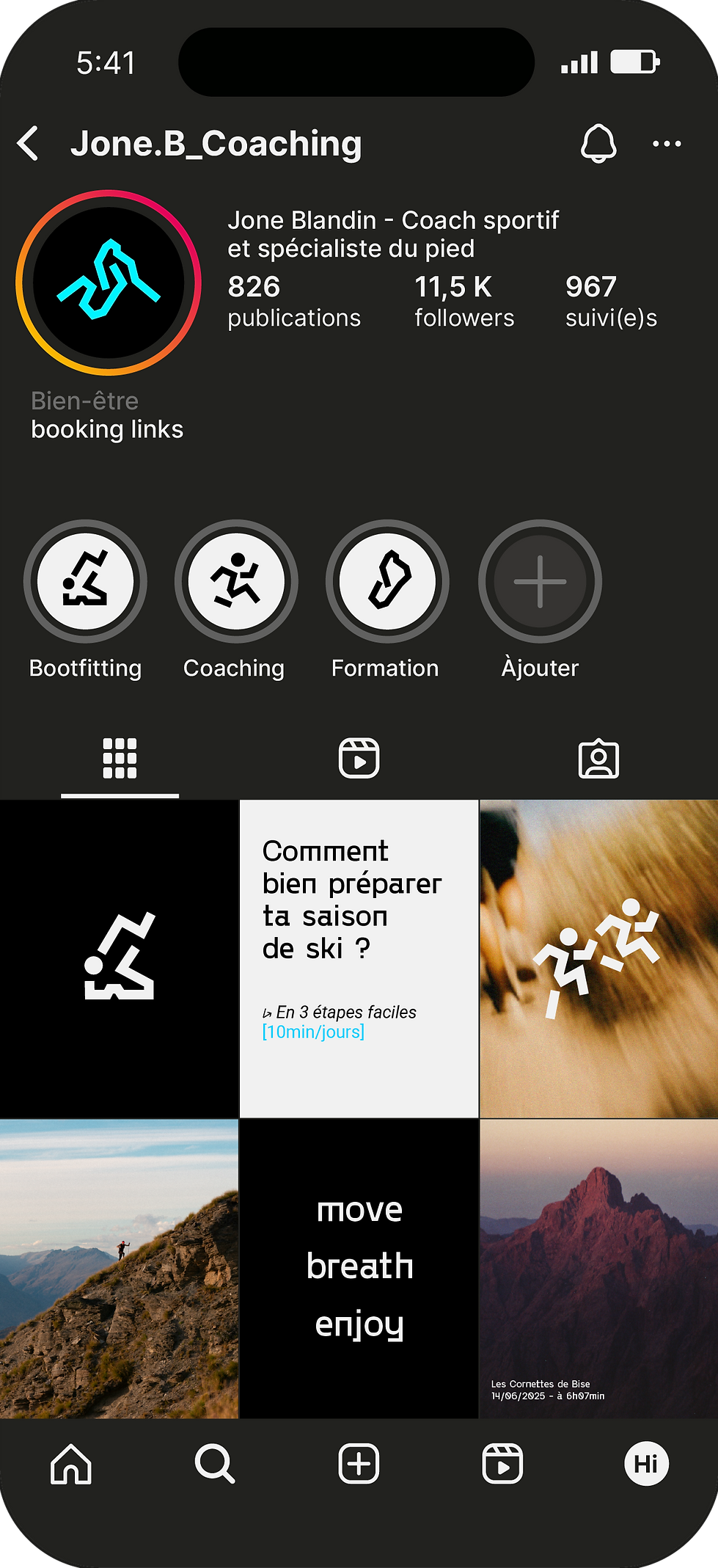Tap Àjouter to add a new highlight
Viewport: 718px width, 1568px height.
point(539,581)
